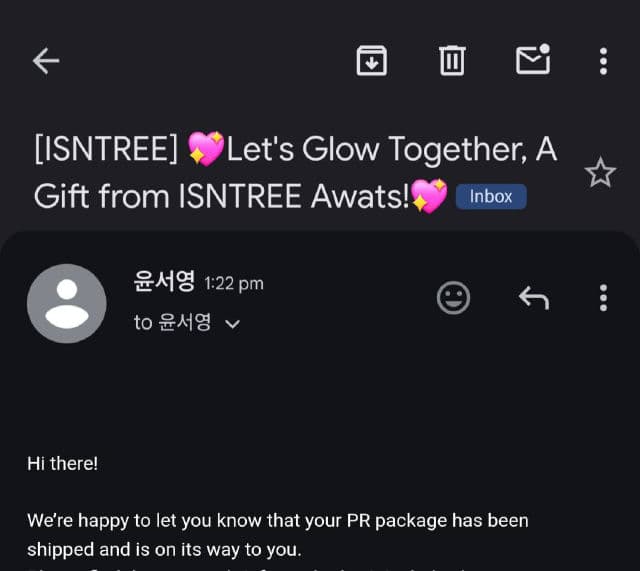Open the message's more options menu

point(603,297)
